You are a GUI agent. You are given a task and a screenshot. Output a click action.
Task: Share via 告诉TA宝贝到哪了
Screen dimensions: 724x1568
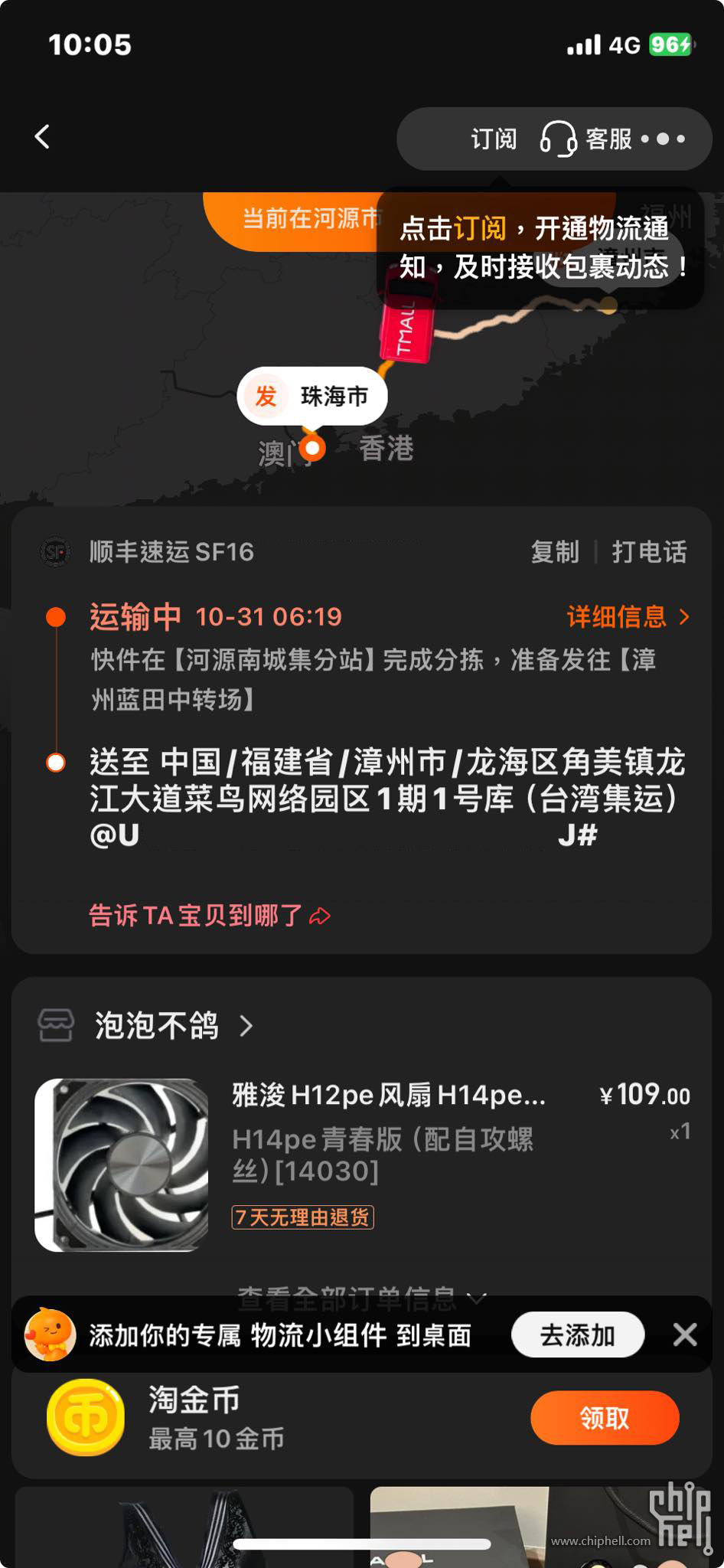tap(209, 916)
